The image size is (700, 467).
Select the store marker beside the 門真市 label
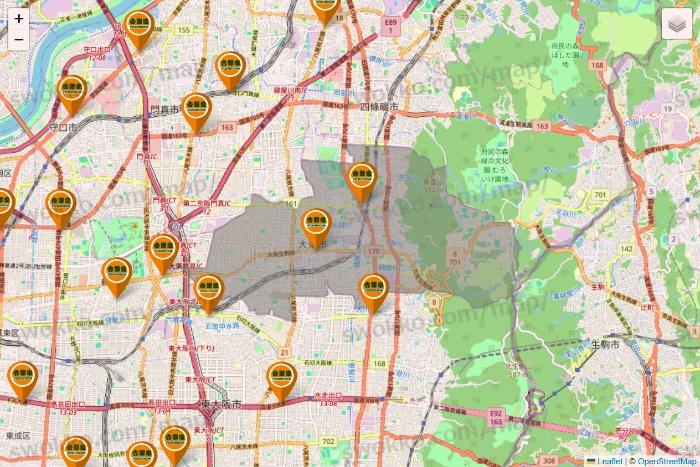(x=196, y=113)
